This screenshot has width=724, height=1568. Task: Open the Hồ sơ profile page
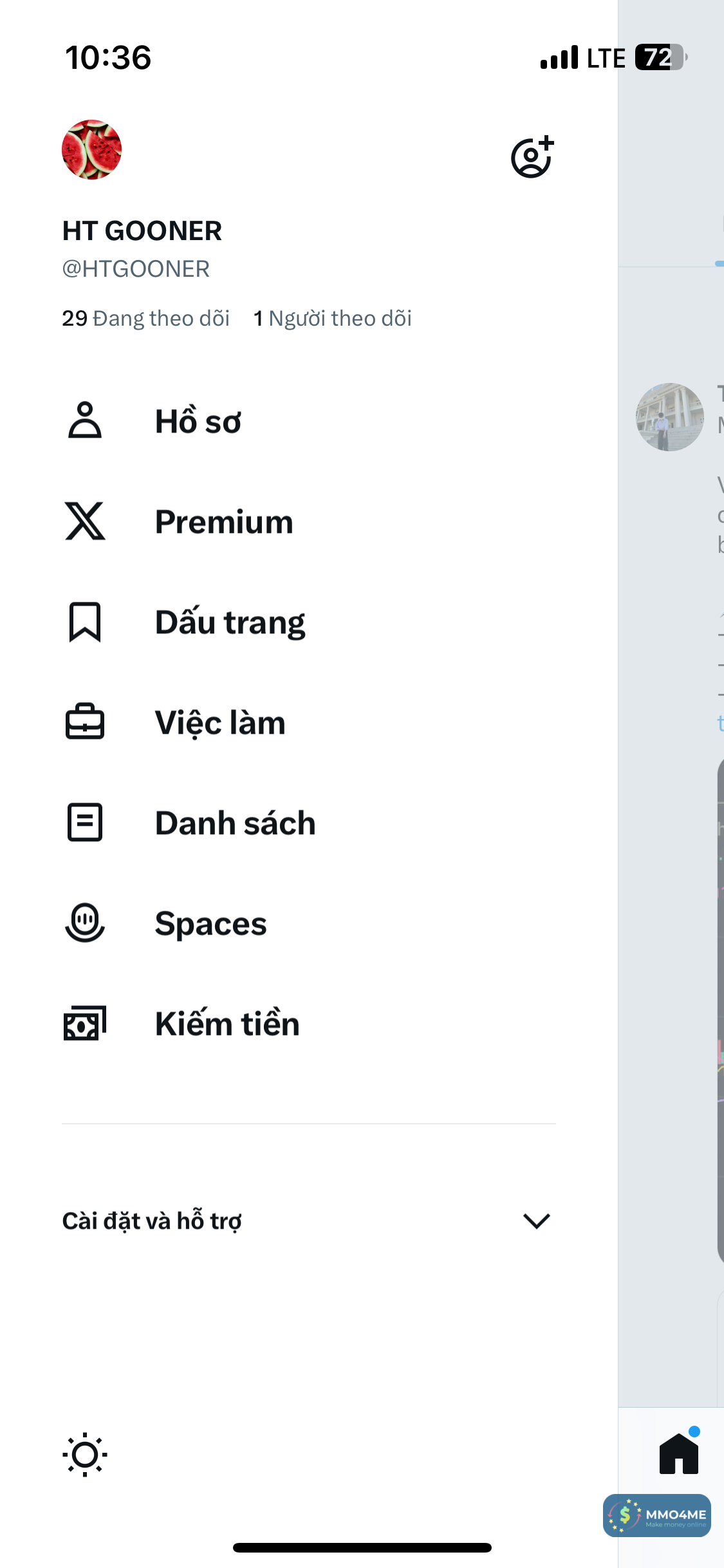(198, 422)
